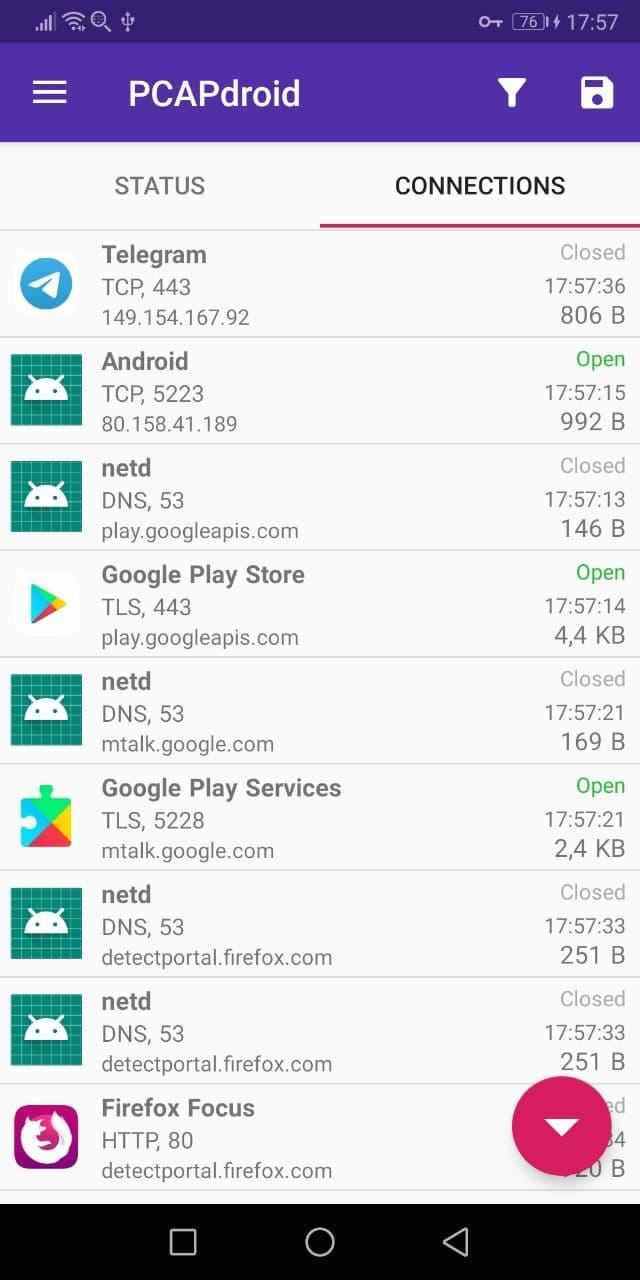Tap the red scroll-down floating button
Image resolution: width=640 pixels, height=1280 pixels.
561,1126
